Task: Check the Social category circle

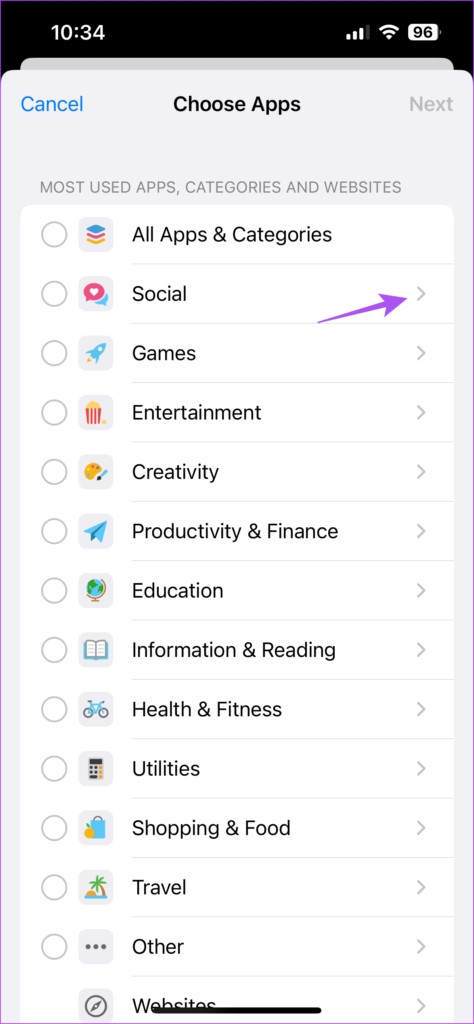Action: (54, 294)
